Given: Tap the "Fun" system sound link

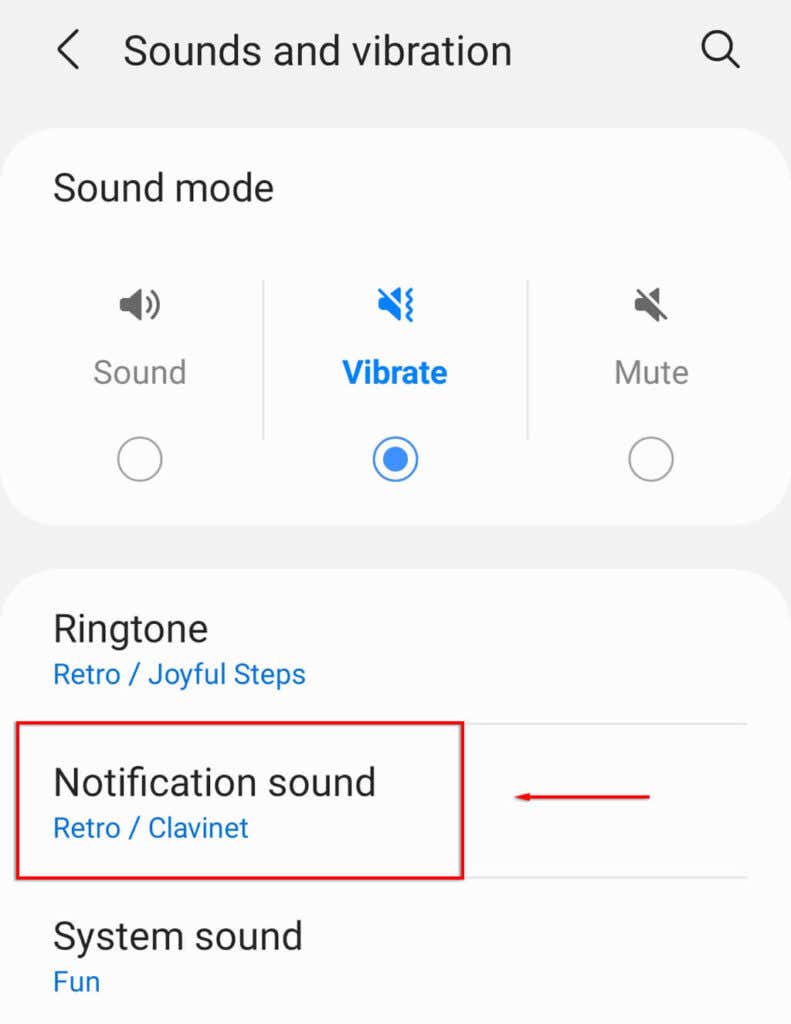Looking at the screenshot, I should tap(76, 982).
